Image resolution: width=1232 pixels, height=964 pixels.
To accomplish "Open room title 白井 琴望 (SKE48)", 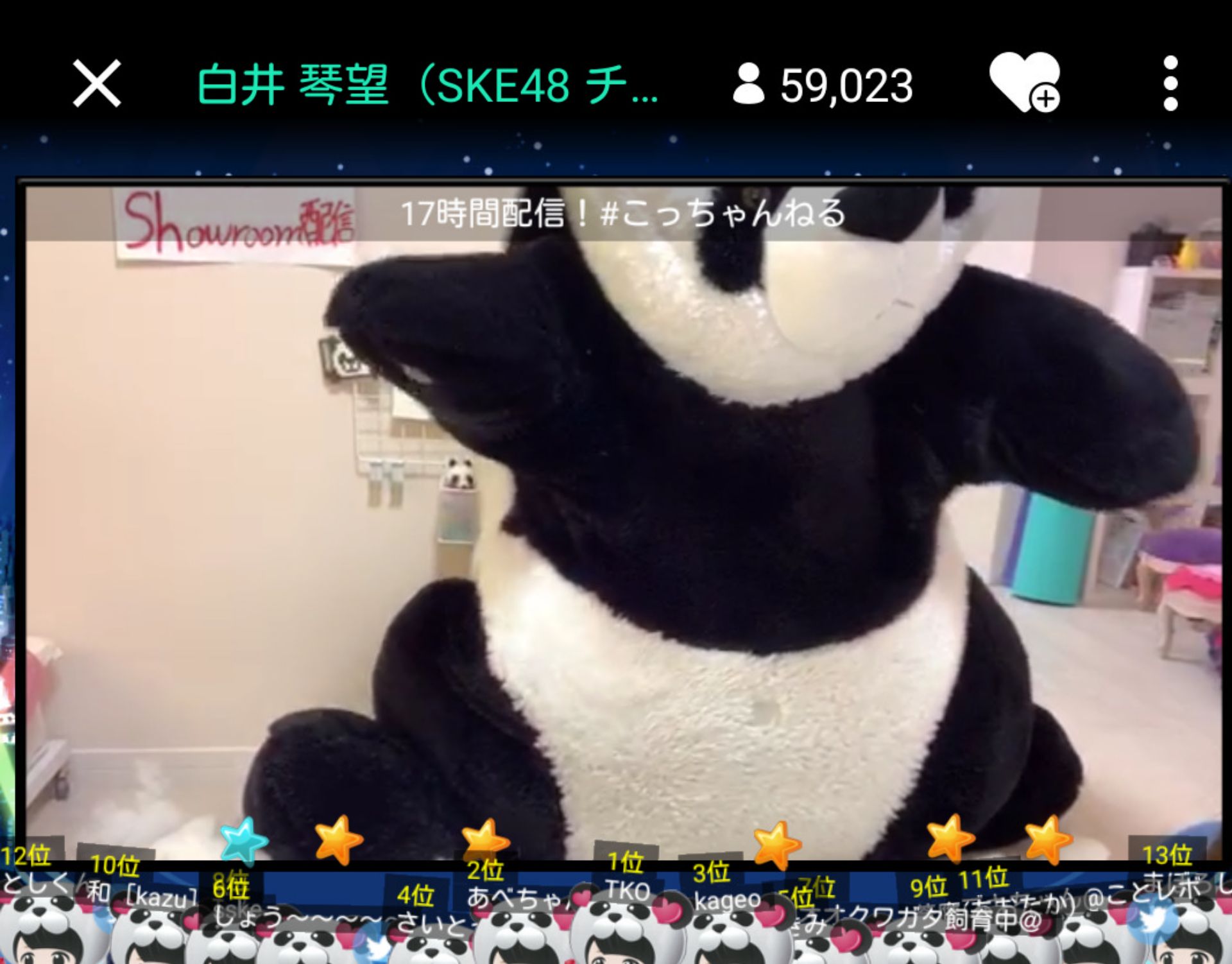I will [427, 85].
